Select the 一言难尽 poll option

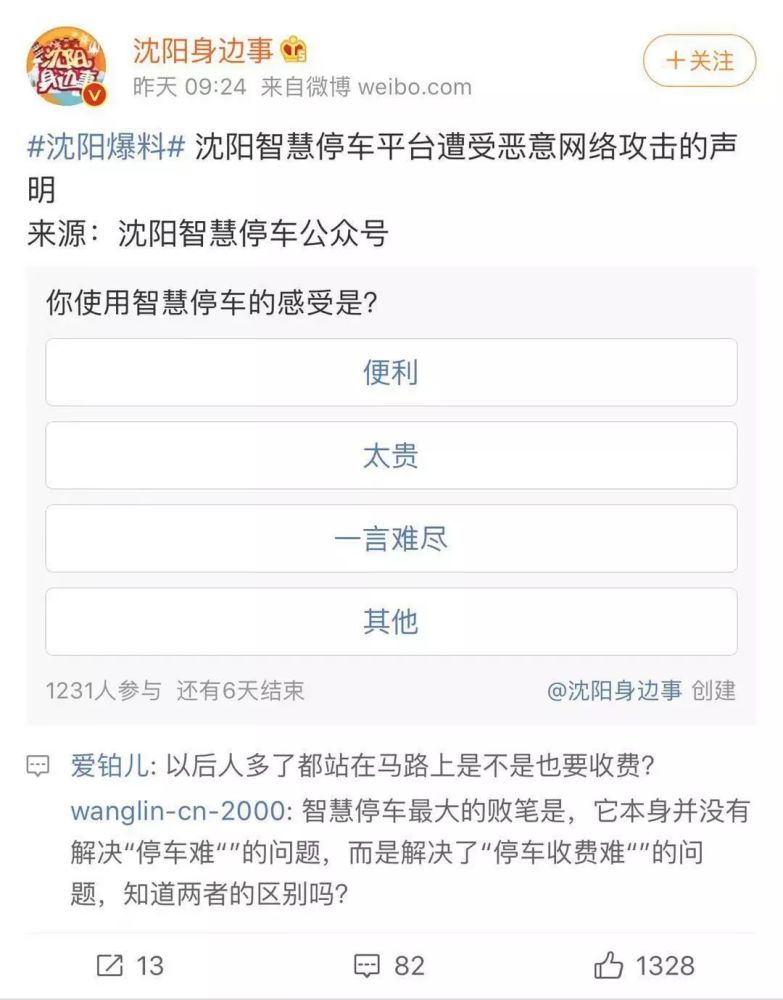click(392, 538)
